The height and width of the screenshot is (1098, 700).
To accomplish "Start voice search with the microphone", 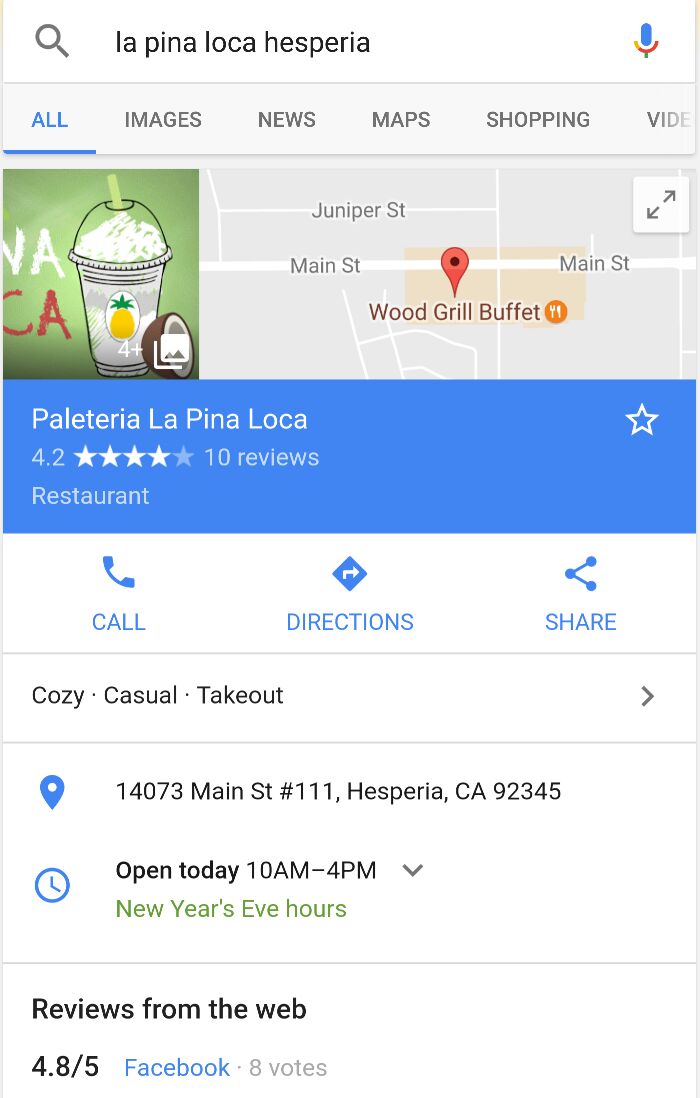I will pos(646,42).
